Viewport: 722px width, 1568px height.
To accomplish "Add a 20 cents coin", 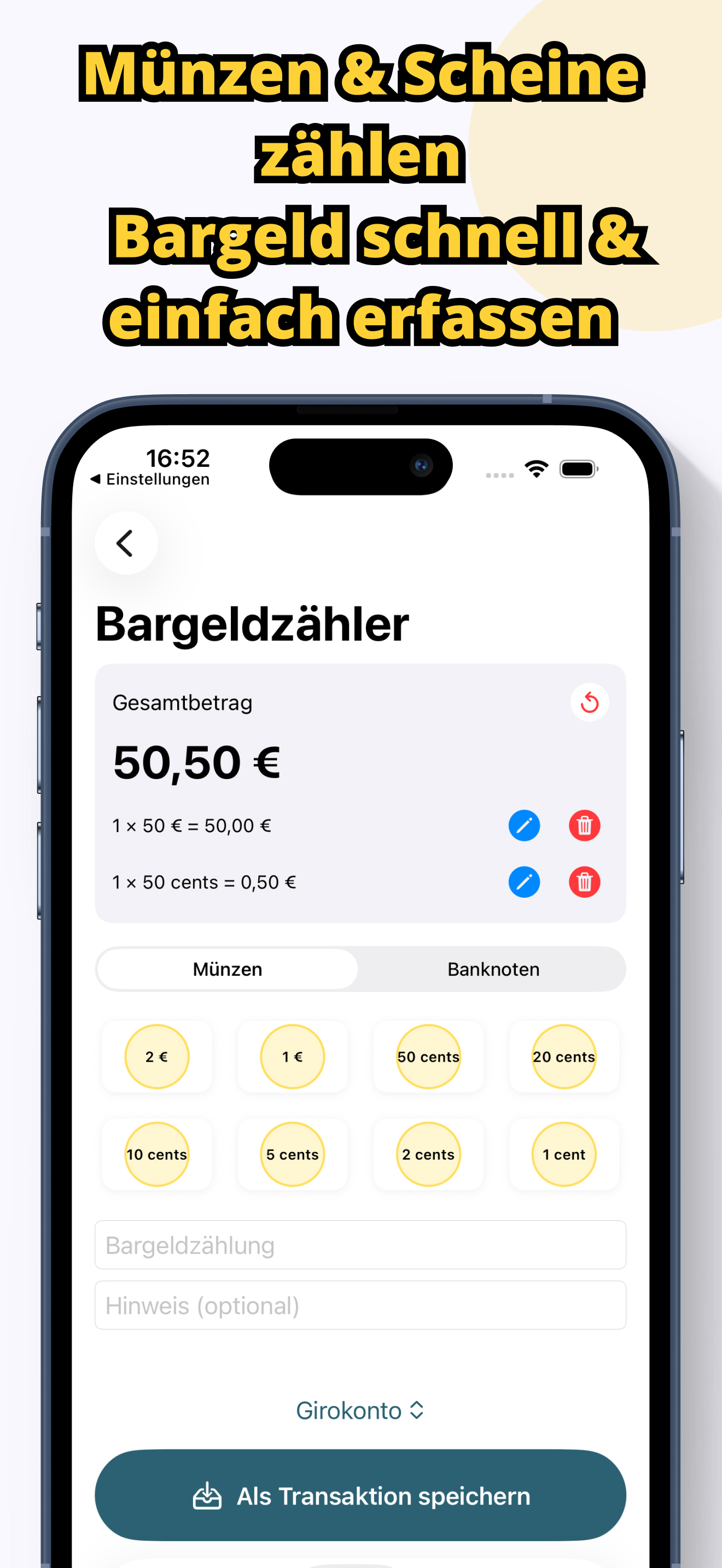I will 564,1057.
